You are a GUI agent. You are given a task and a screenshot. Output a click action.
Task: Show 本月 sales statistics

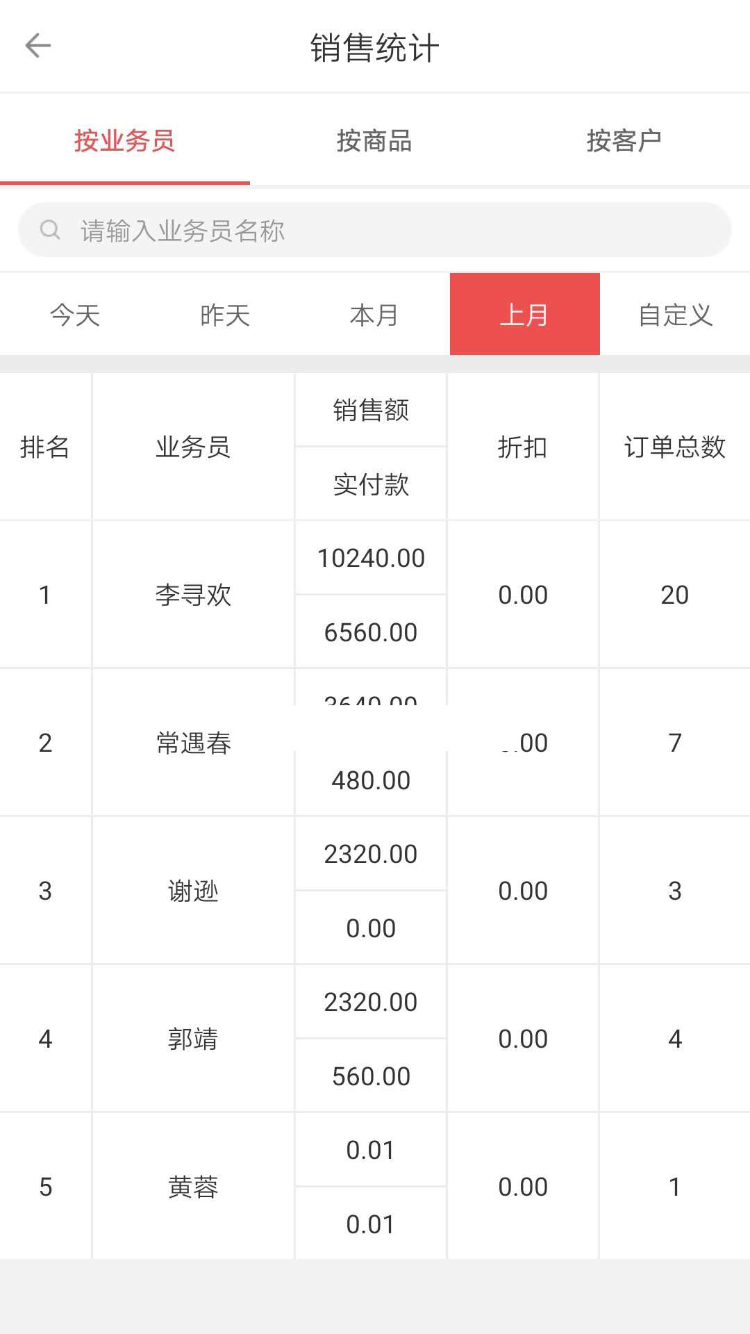pos(375,315)
